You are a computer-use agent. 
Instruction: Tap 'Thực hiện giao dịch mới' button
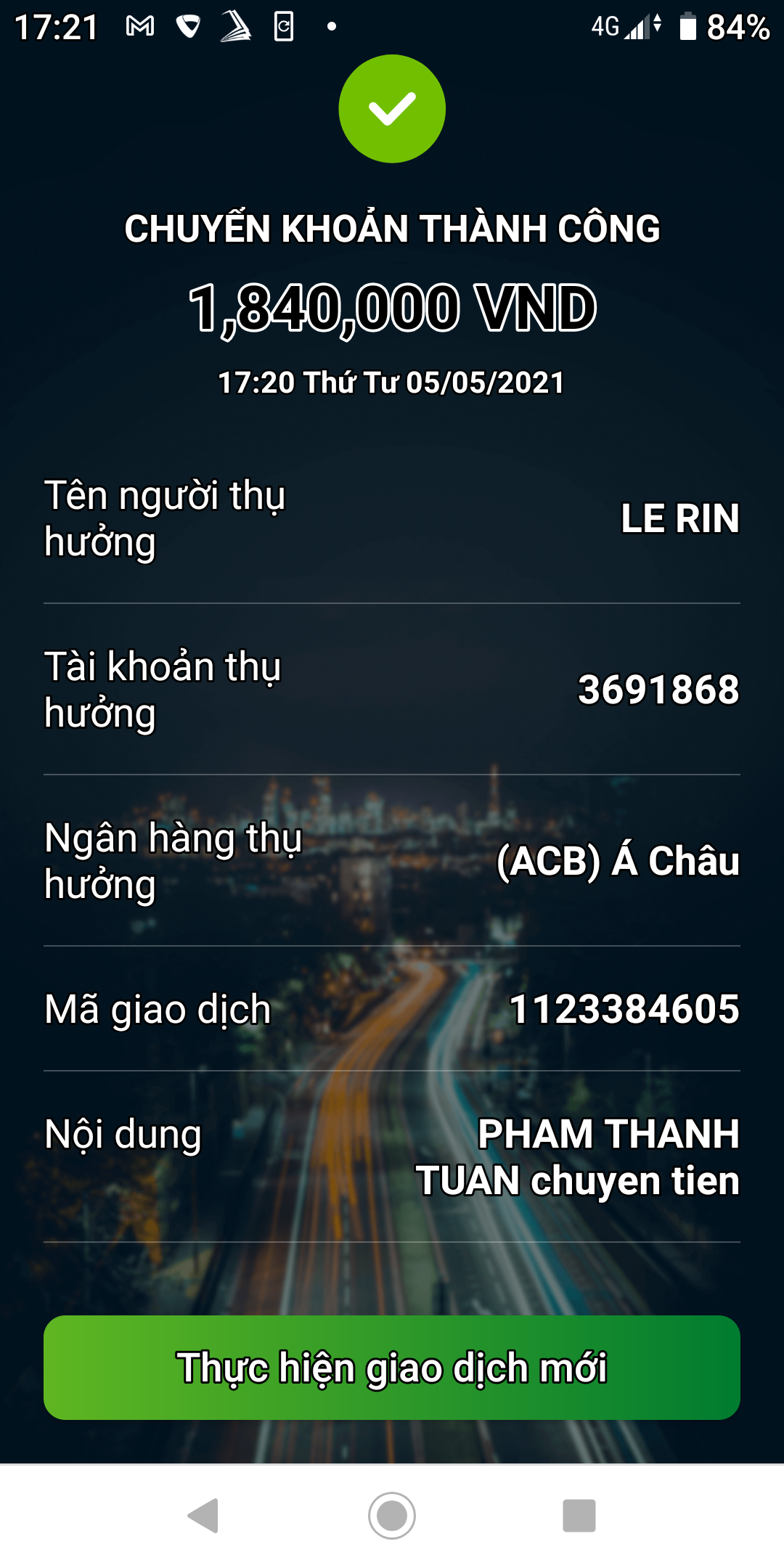click(392, 1367)
